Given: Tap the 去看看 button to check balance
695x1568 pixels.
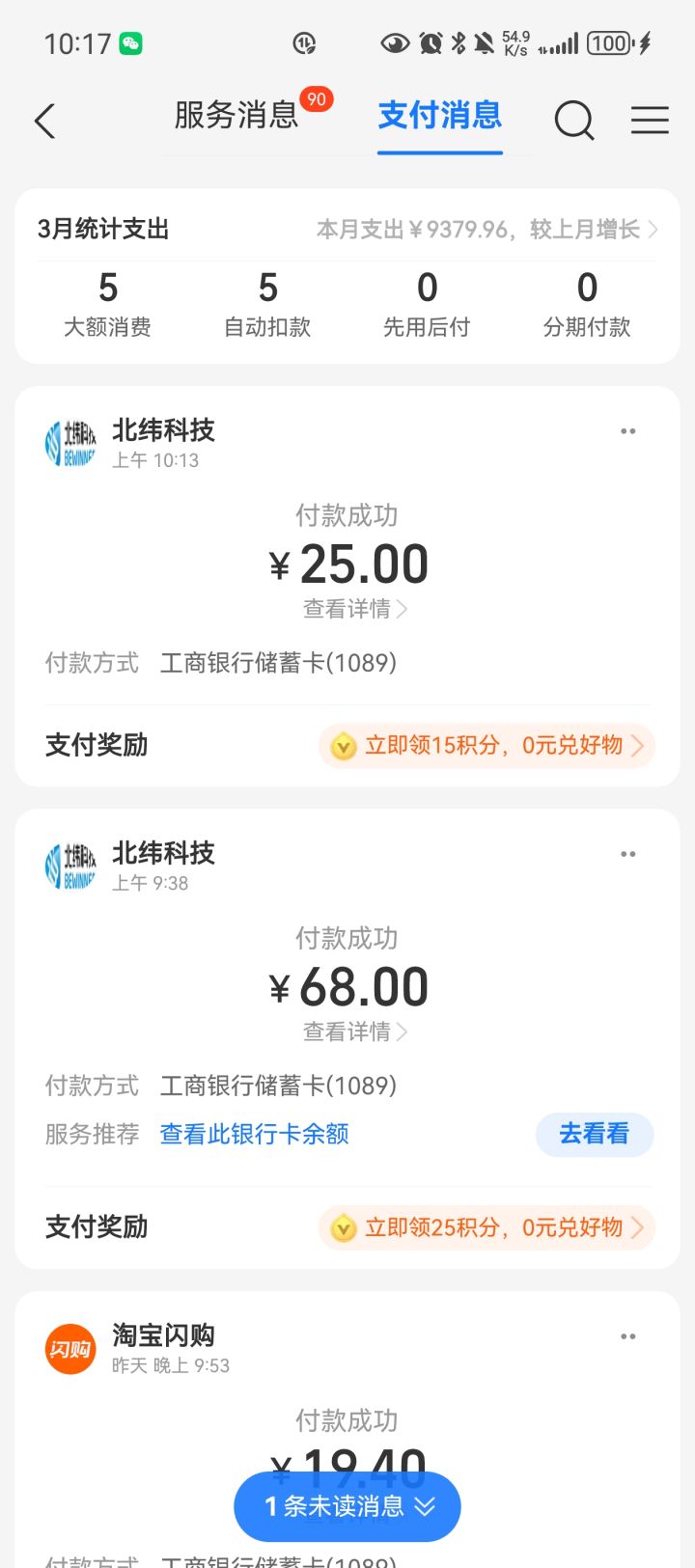Looking at the screenshot, I should click(594, 1135).
